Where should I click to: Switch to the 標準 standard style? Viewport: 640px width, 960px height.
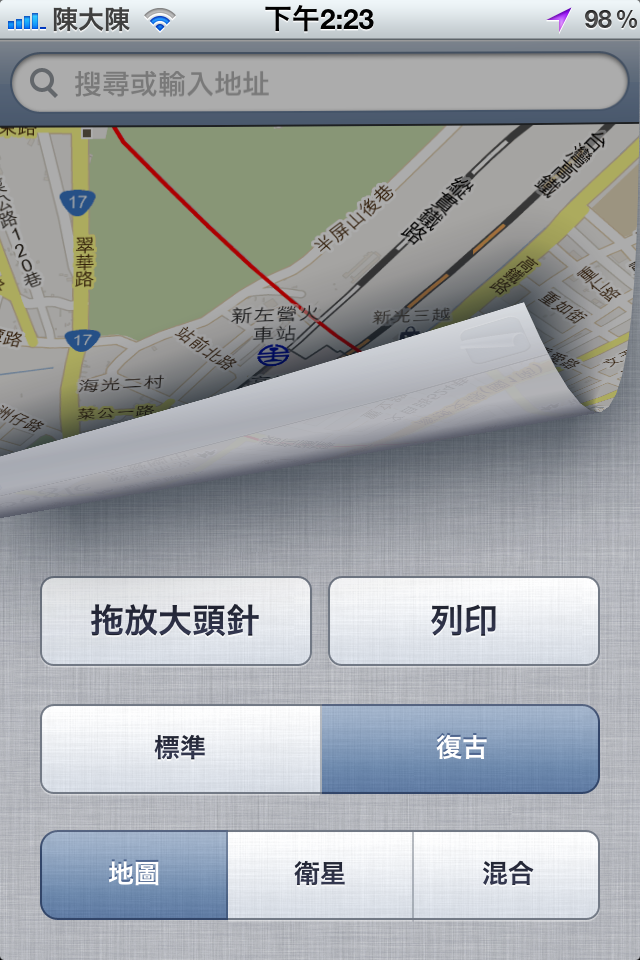click(x=180, y=748)
